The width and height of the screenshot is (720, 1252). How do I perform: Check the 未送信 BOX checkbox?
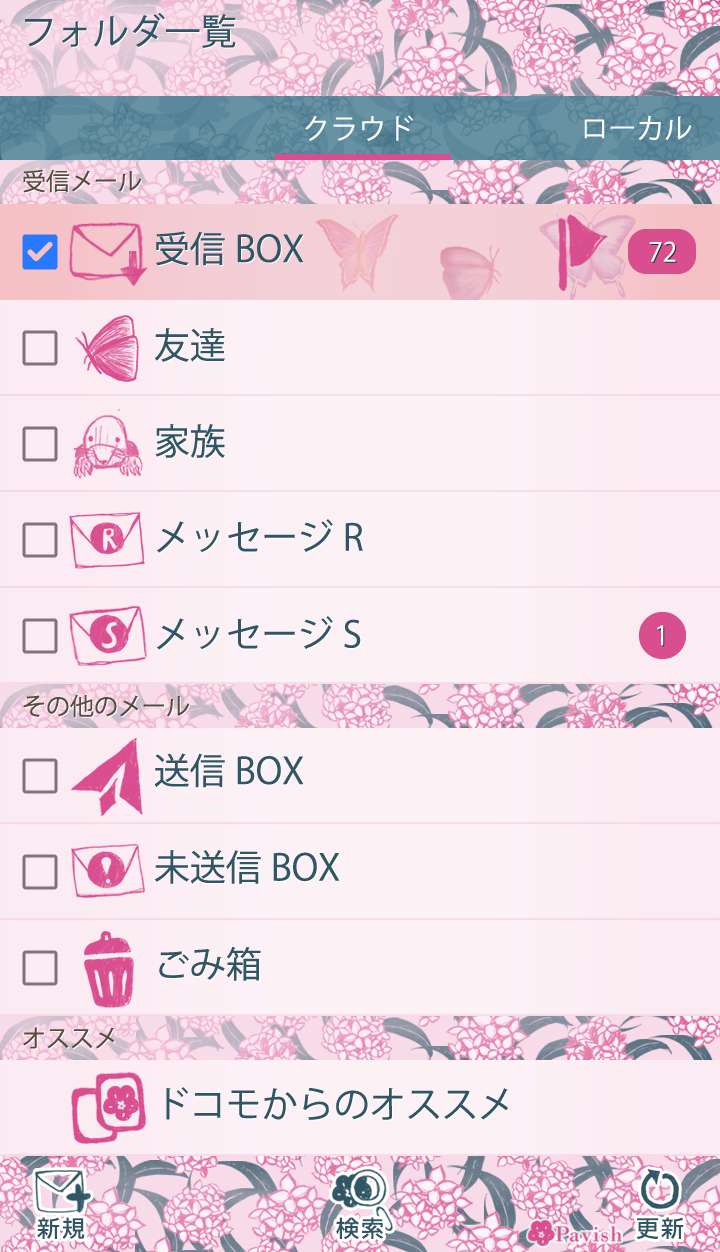coord(40,872)
